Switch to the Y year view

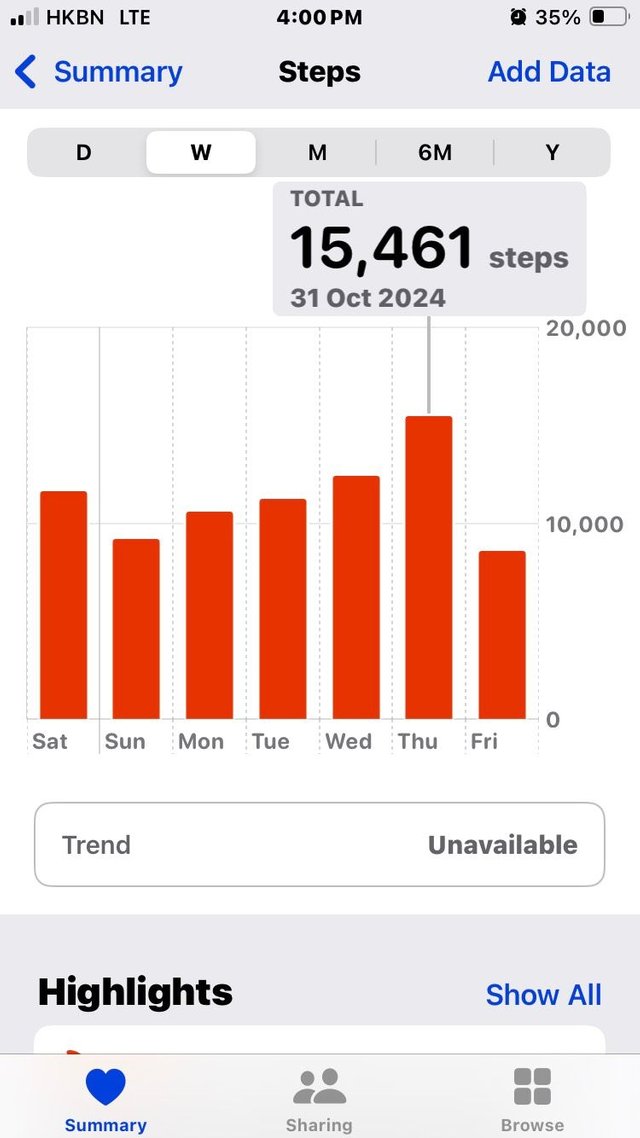pyautogui.click(x=552, y=152)
